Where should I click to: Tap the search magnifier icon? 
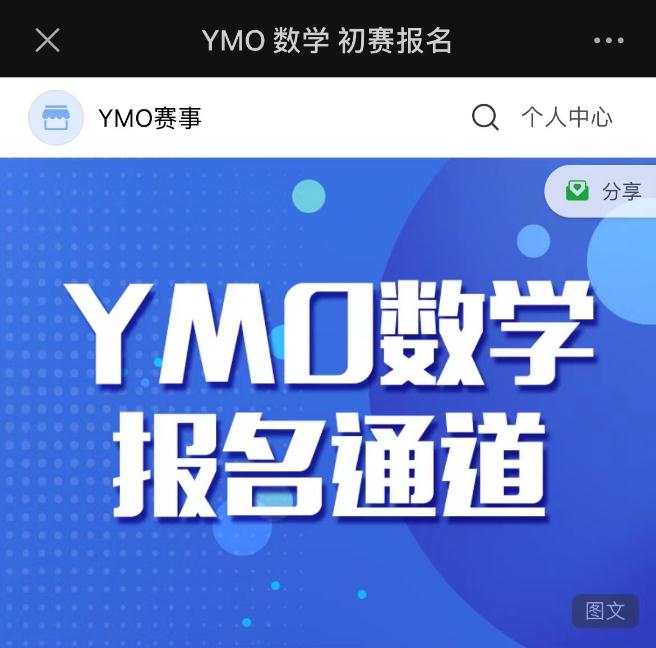485,118
